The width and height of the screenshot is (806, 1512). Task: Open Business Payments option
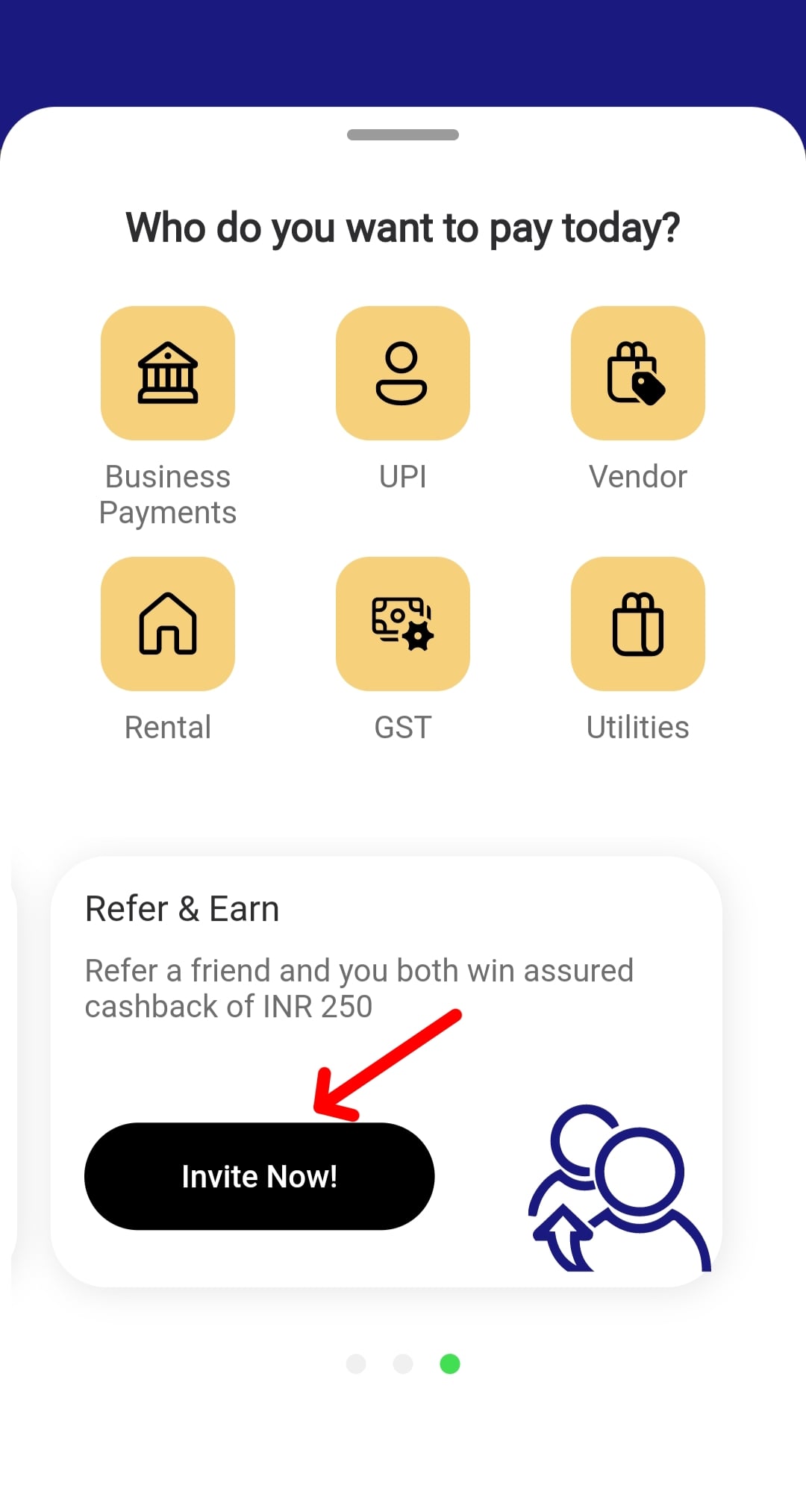point(168,372)
